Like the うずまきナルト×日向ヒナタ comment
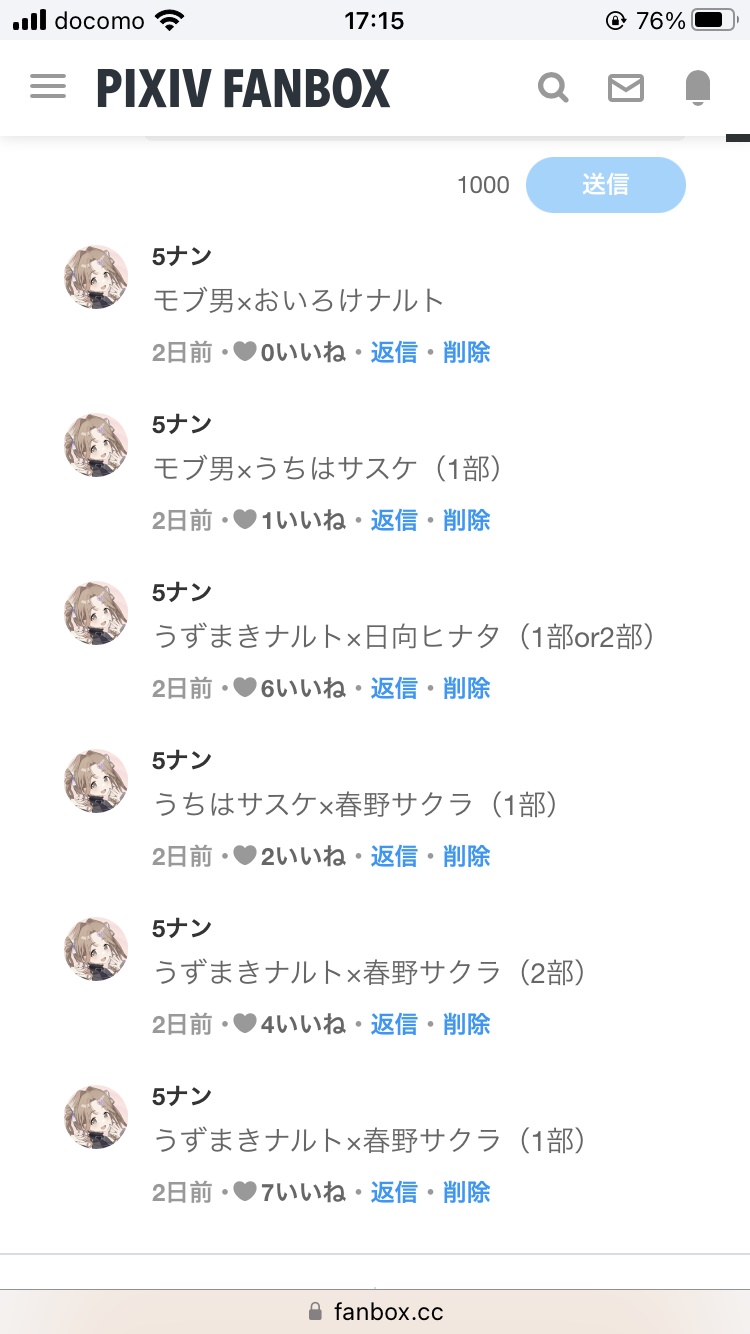This screenshot has width=750, height=1334. point(245,688)
